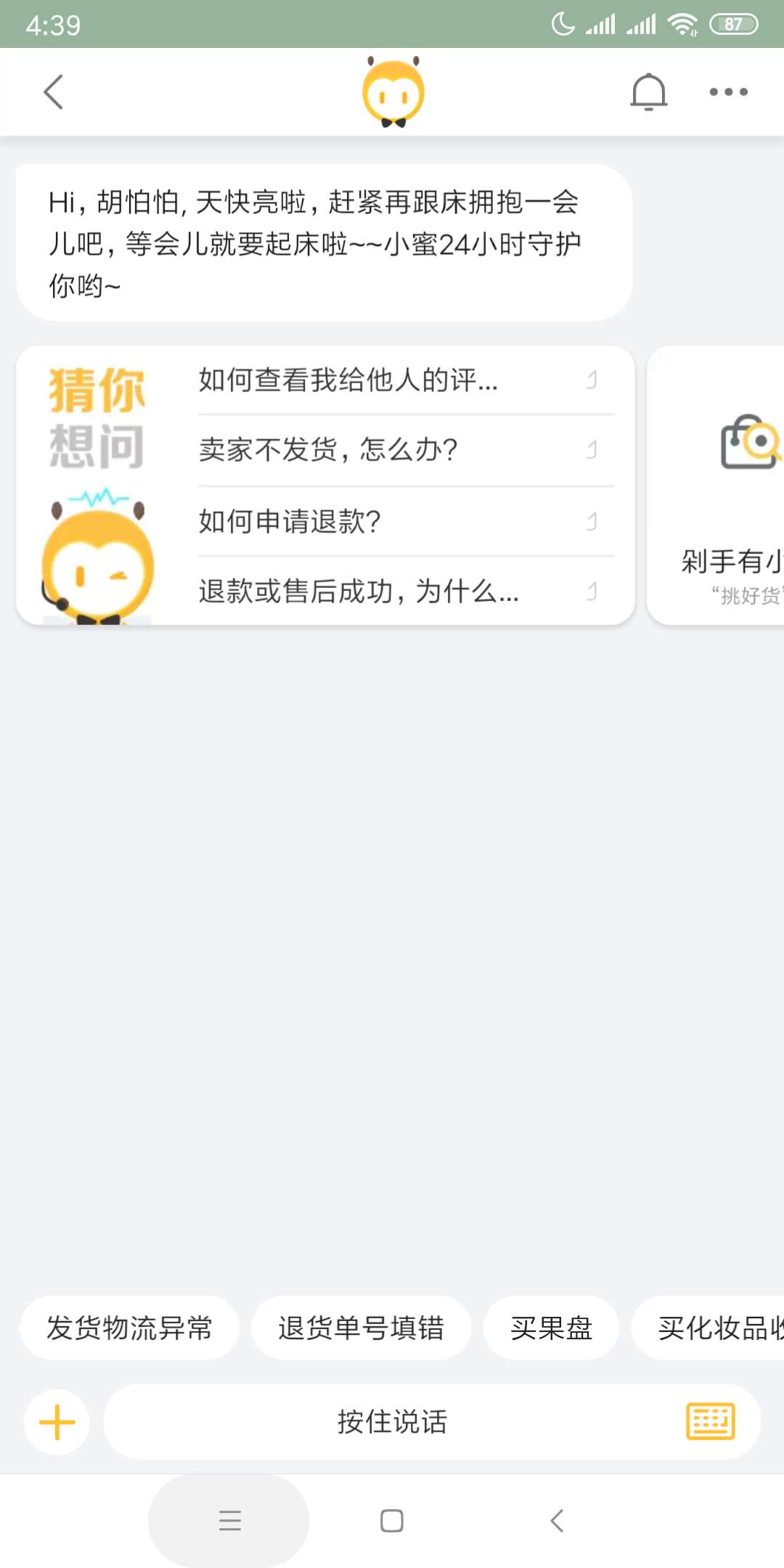Screen dimensions: 784x1568
Task: Switch to keyboard input using the keyboard icon
Action: tap(711, 1421)
